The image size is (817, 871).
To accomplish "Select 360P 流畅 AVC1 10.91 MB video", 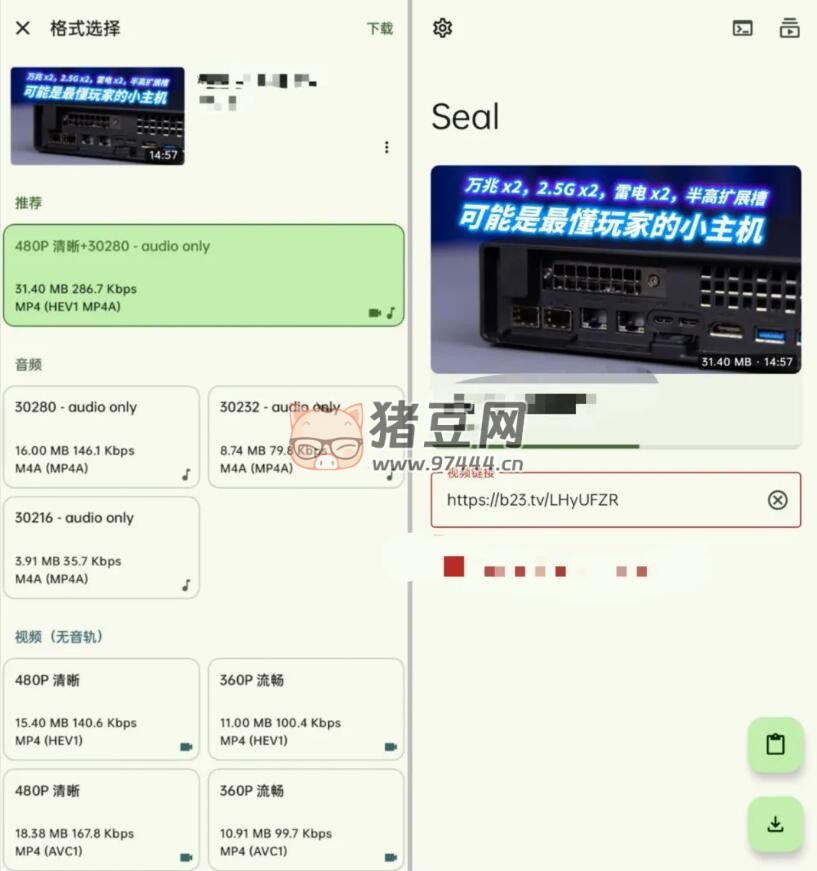I will pyautogui.click(x=306, y=819).
